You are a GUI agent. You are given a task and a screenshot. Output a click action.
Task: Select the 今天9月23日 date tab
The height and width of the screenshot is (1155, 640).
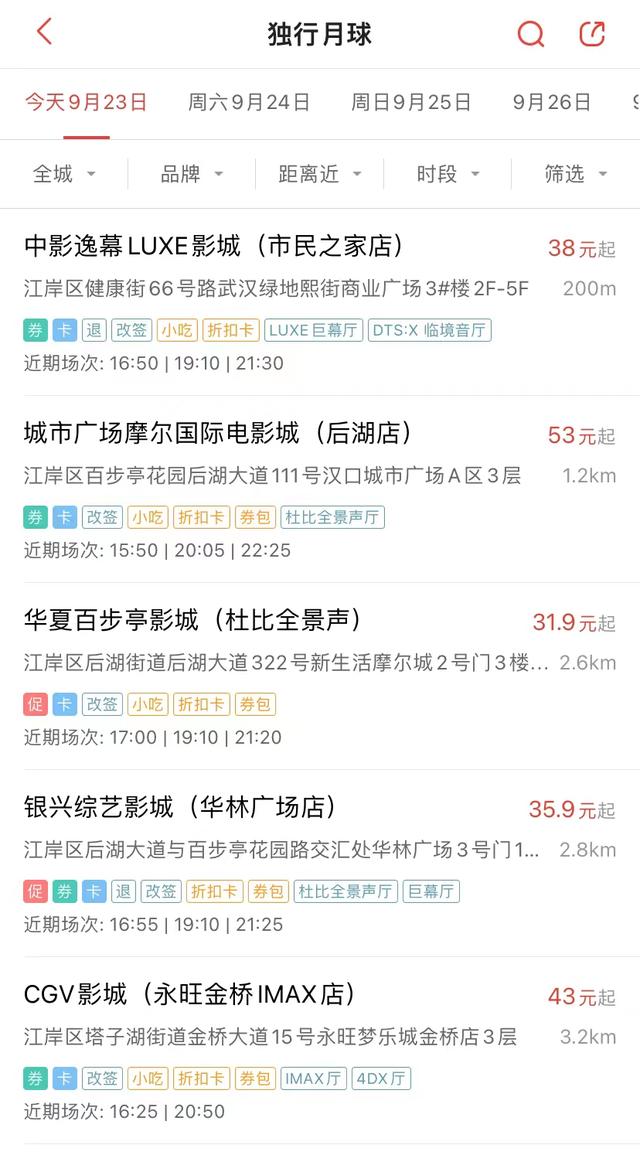pyautogui.click(x=86, y=102)
